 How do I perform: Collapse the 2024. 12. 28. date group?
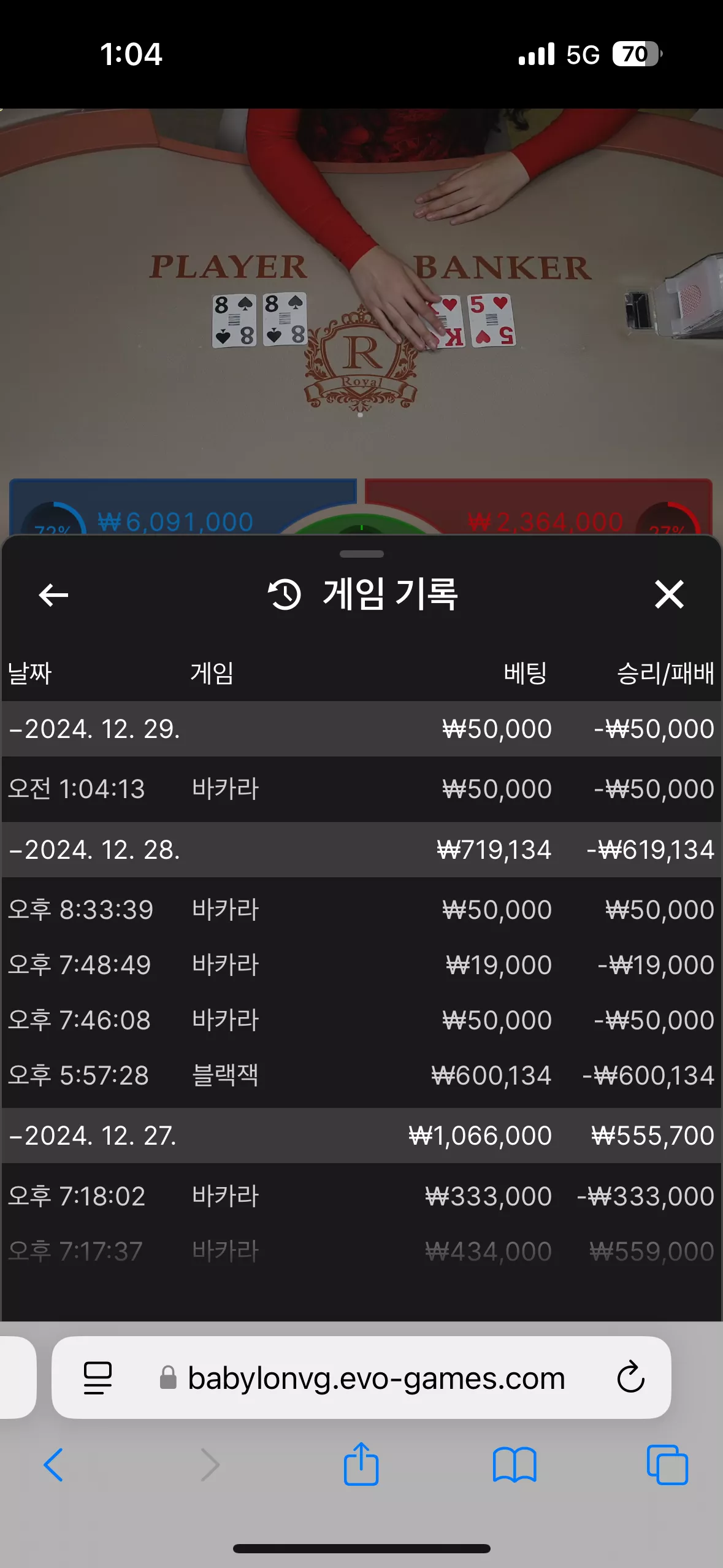point(361,850)
